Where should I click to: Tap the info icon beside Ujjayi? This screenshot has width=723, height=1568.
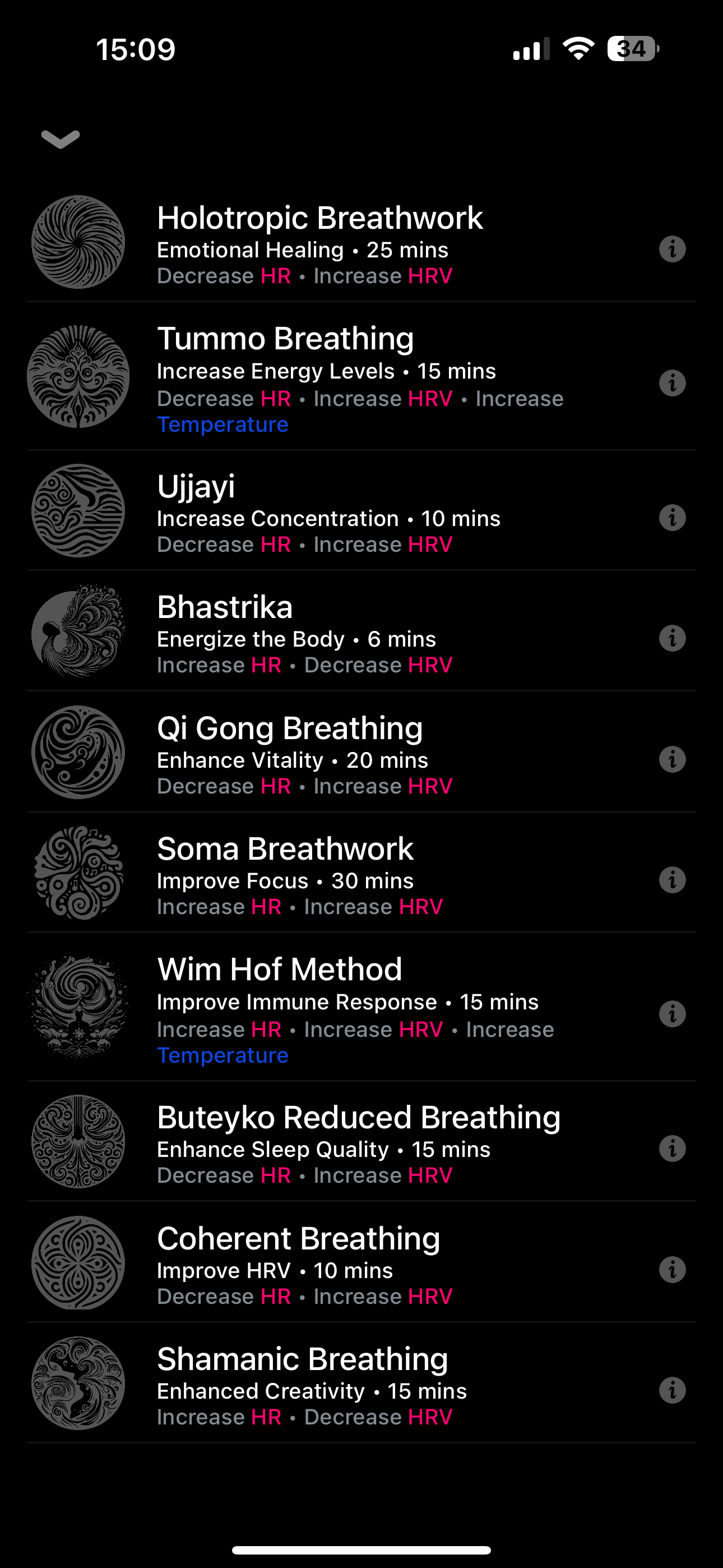[672, 518]
